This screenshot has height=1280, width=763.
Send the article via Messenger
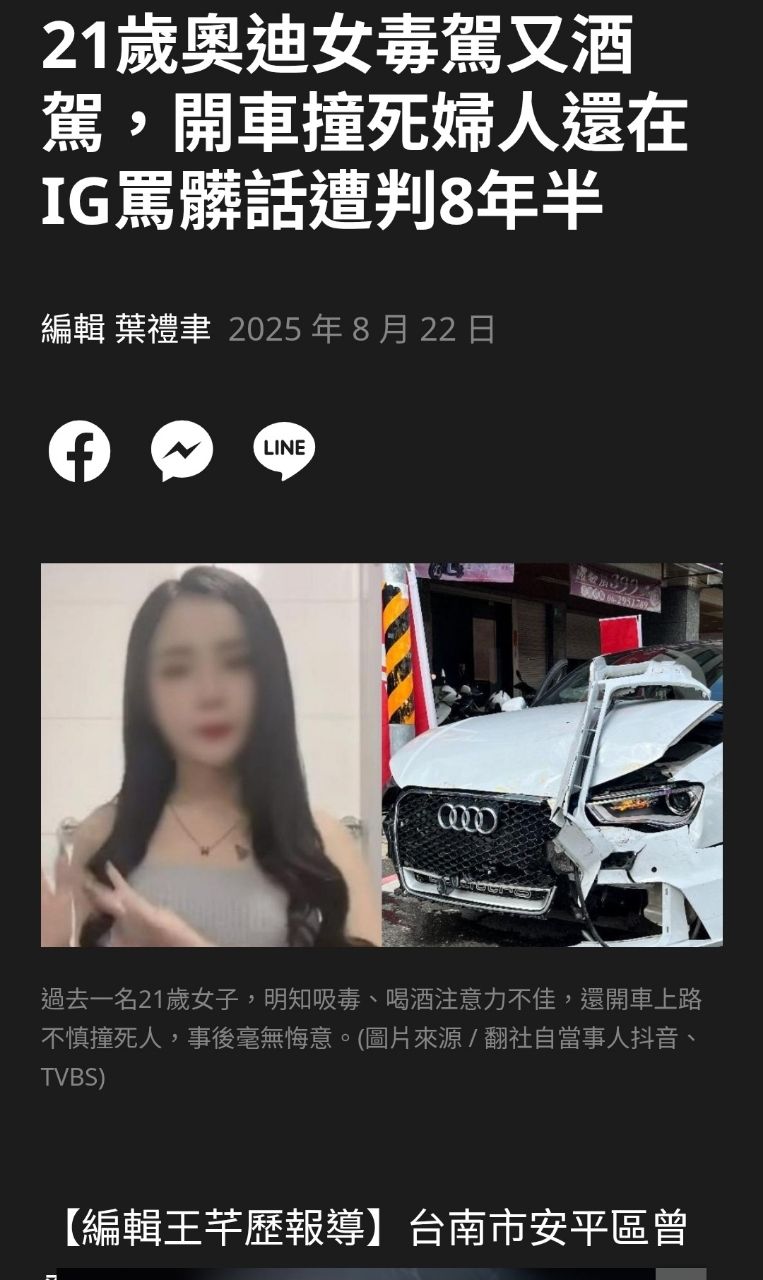click(182, 451)
